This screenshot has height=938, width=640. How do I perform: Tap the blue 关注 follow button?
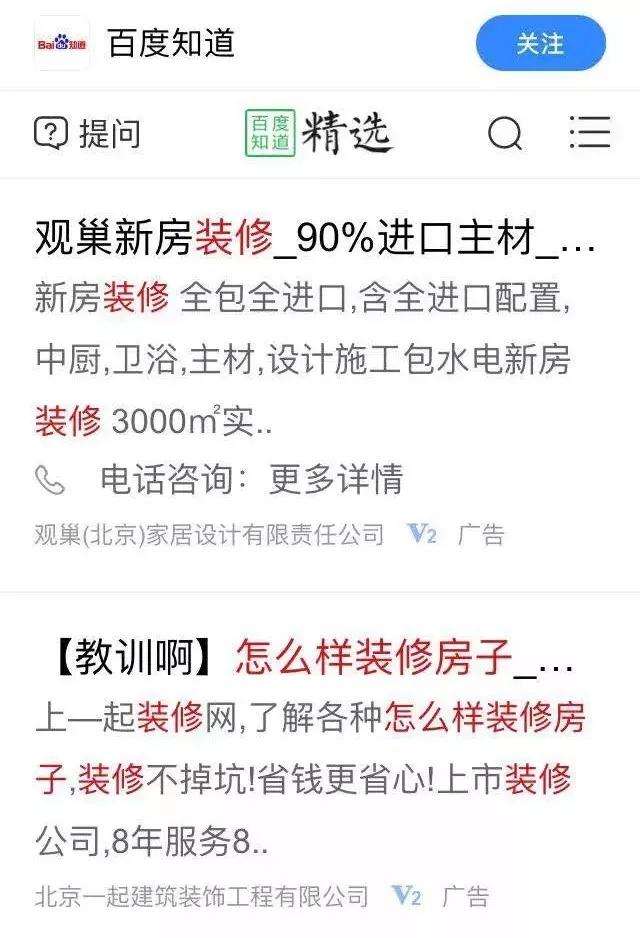pos(541,44)
